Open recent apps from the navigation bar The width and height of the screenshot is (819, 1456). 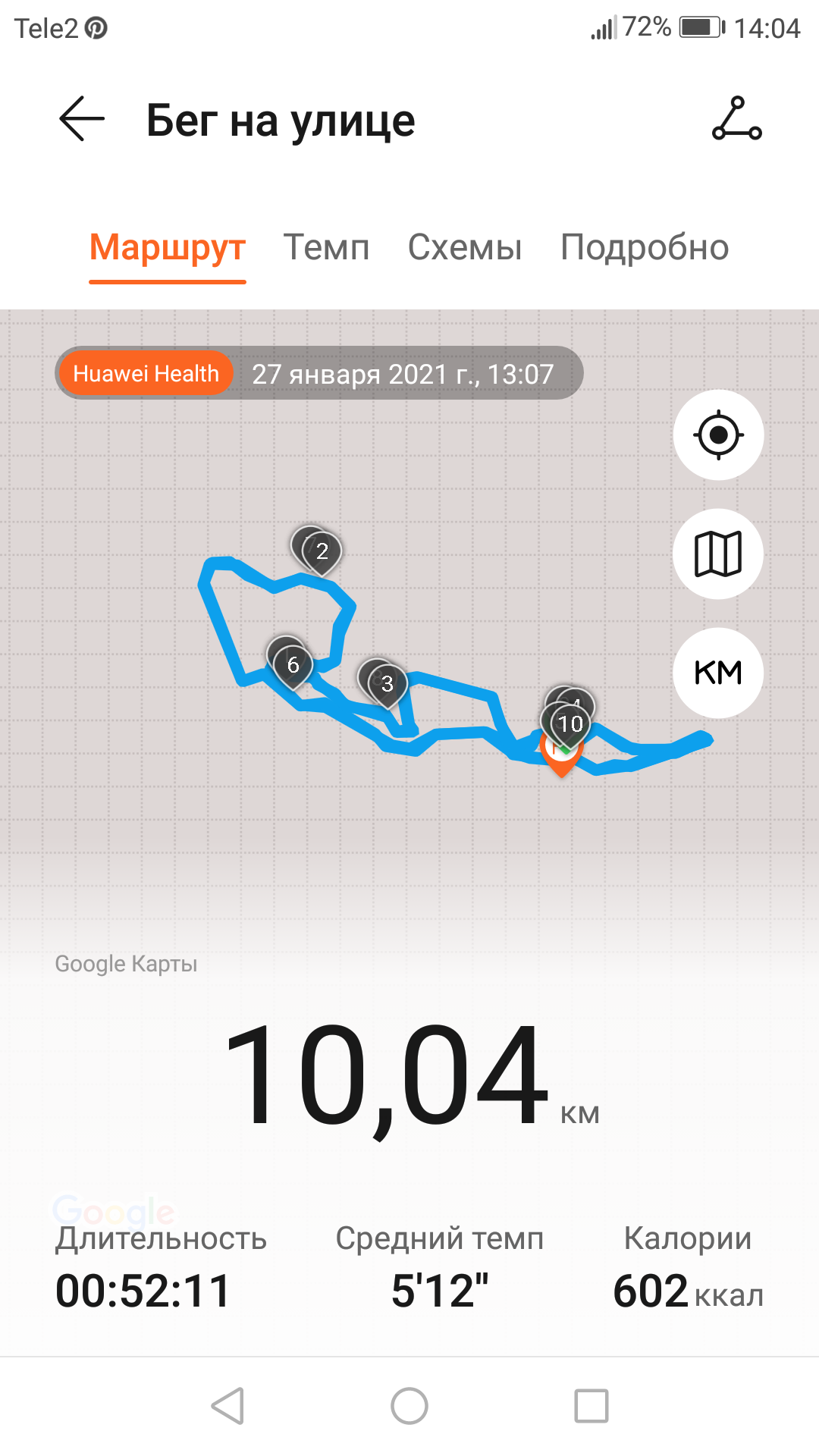591,1407
